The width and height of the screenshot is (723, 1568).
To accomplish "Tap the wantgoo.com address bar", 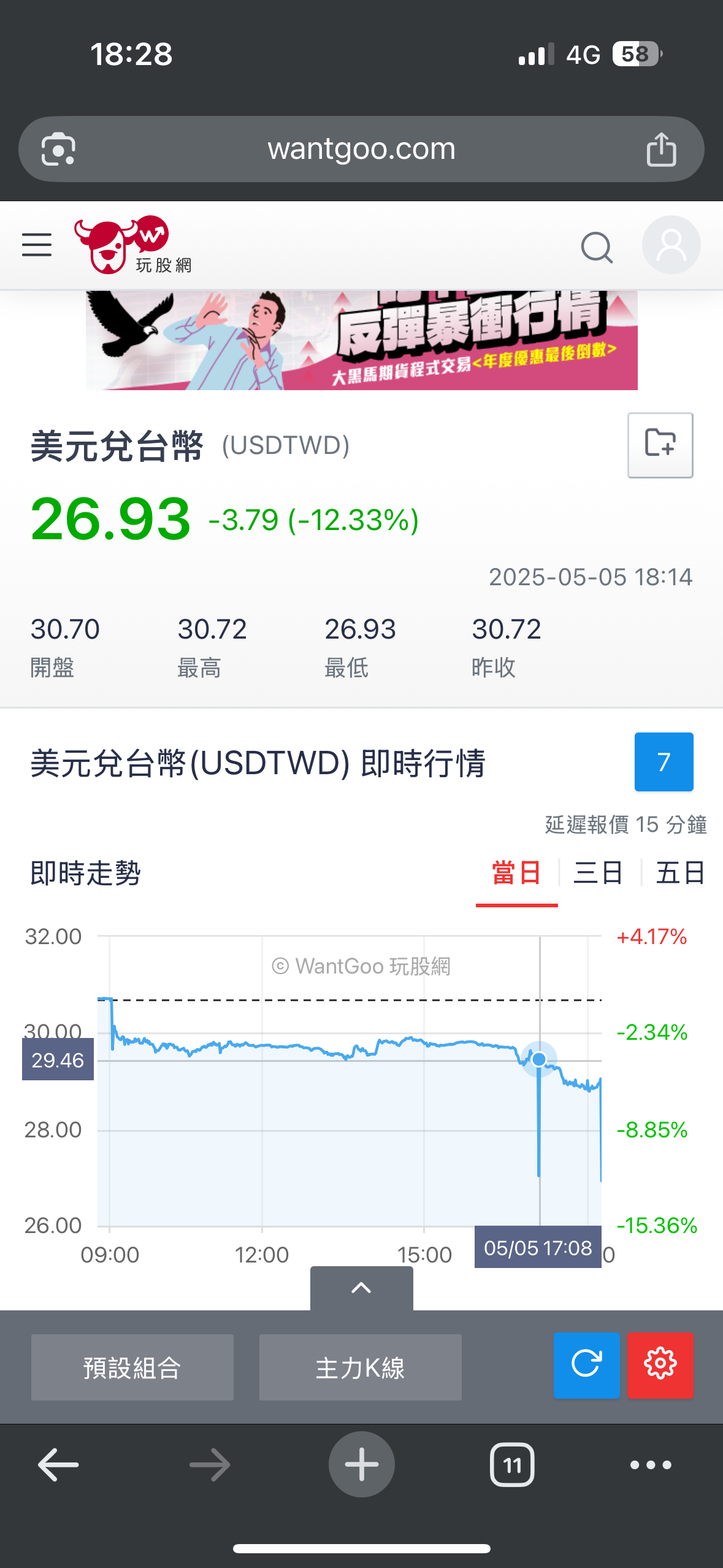I will point(361,149).
